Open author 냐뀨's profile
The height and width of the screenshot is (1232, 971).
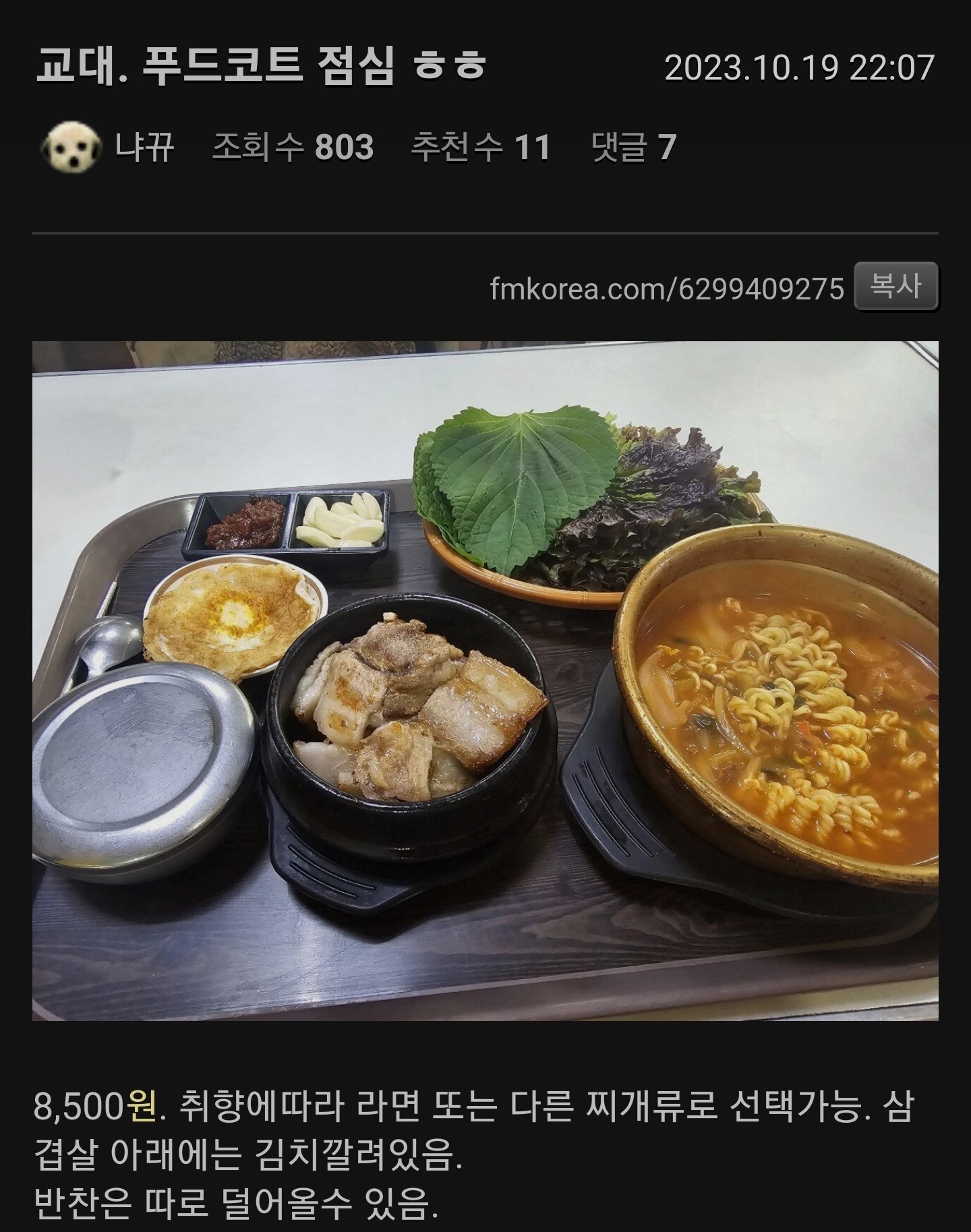click(143, 147)
